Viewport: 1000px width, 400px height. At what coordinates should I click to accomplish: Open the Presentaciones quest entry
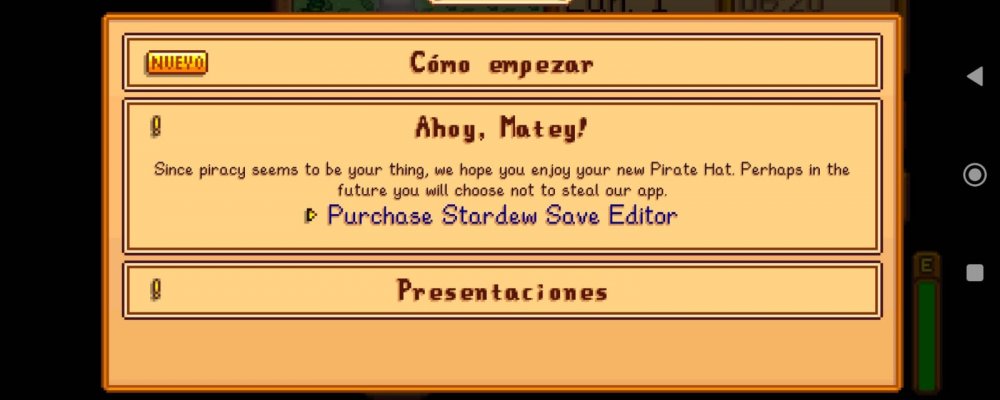[x=501, y=291]
